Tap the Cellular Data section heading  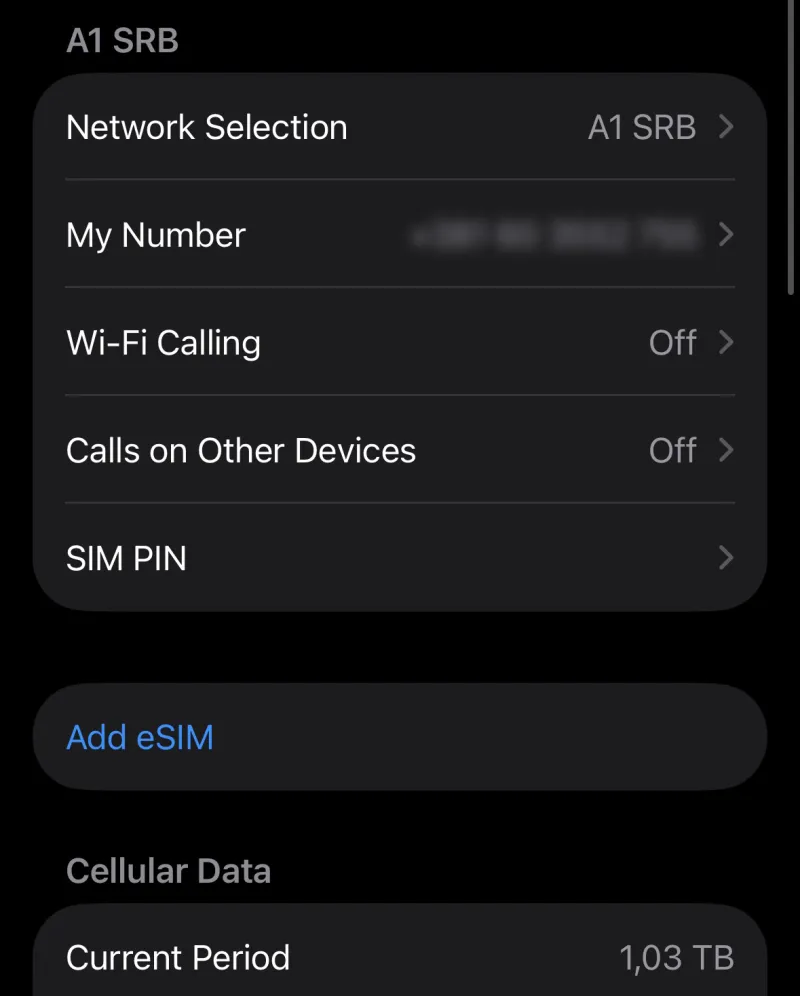point(168,871)
